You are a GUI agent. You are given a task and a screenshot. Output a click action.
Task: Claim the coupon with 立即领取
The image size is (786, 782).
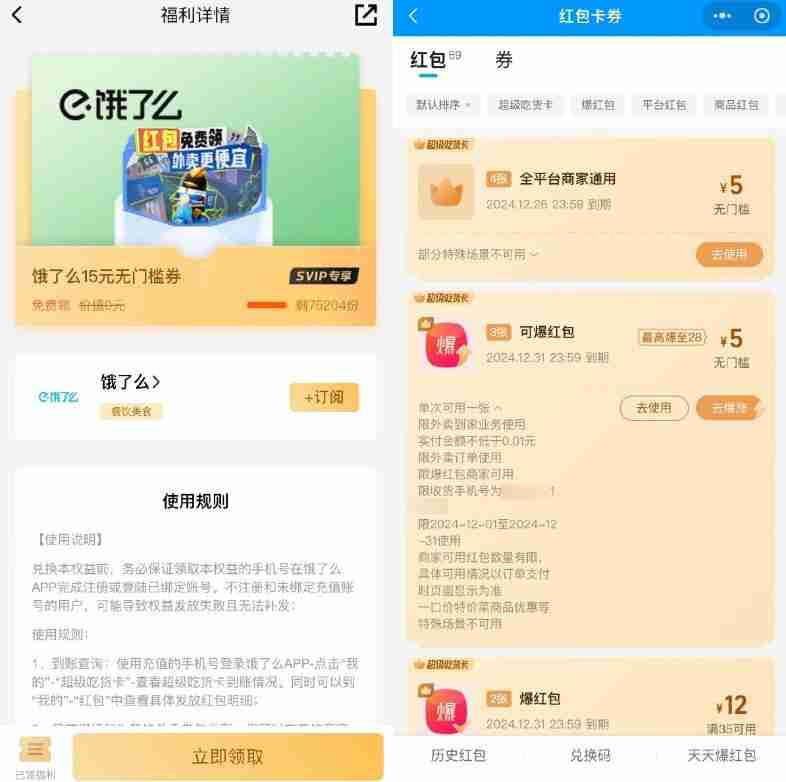click(x=228, y=756)
